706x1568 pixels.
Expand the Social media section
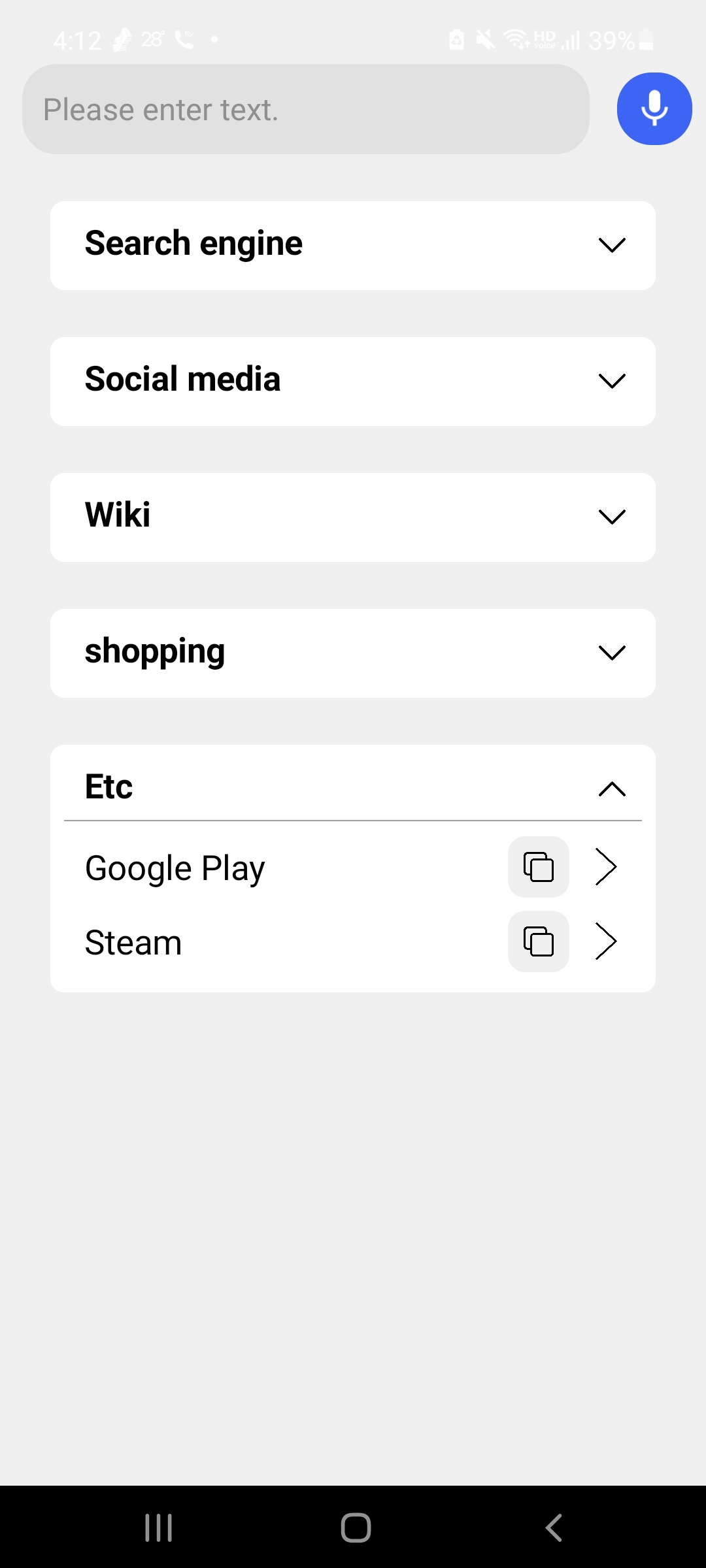(353, 381)
